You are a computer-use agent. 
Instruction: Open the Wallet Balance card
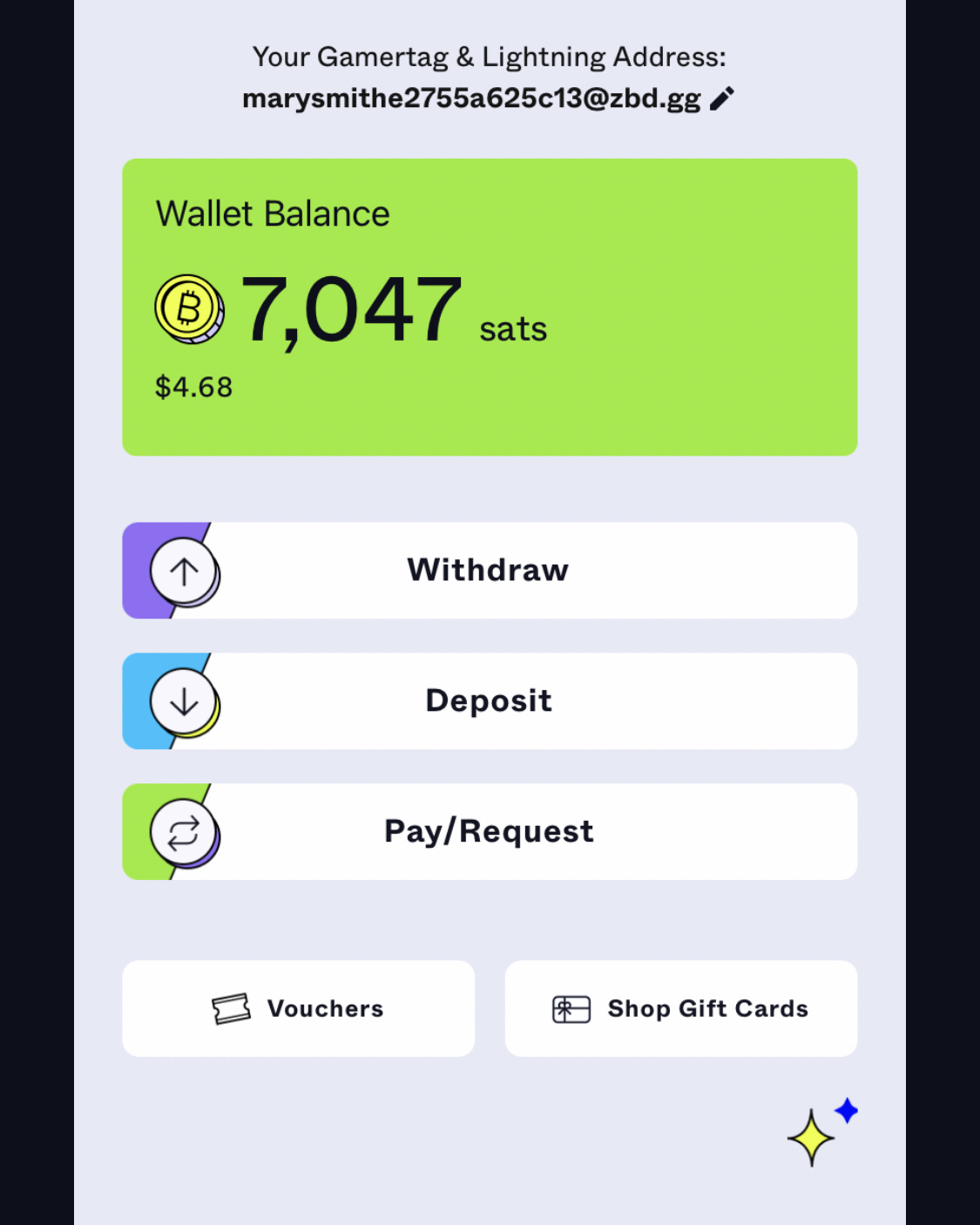pyautogui.click(x=490, y=307)
